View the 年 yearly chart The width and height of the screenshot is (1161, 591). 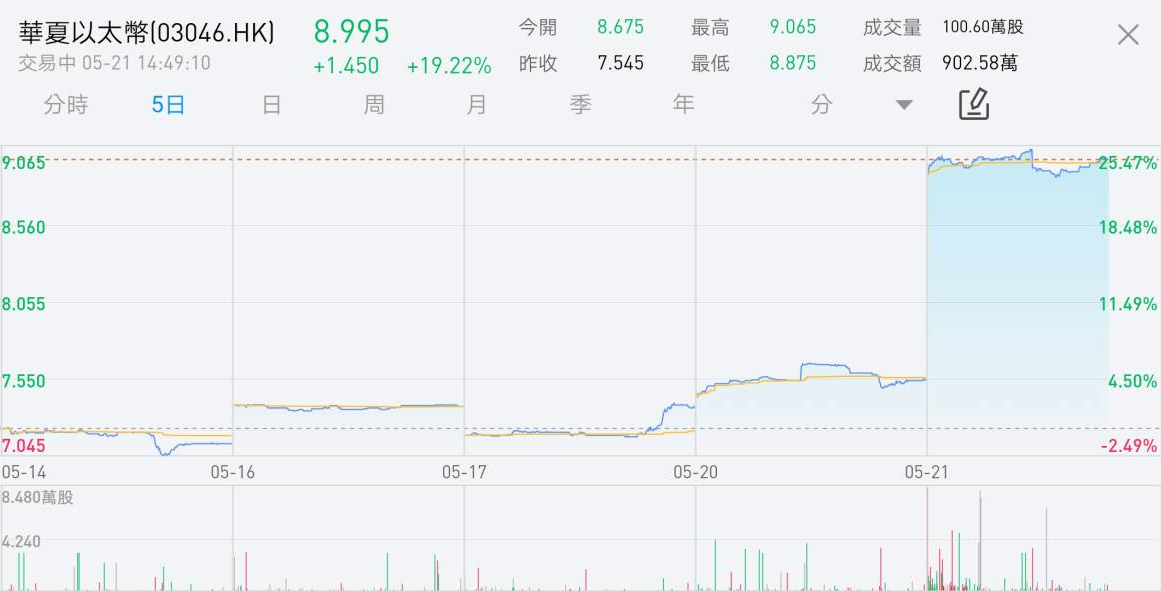683,105
